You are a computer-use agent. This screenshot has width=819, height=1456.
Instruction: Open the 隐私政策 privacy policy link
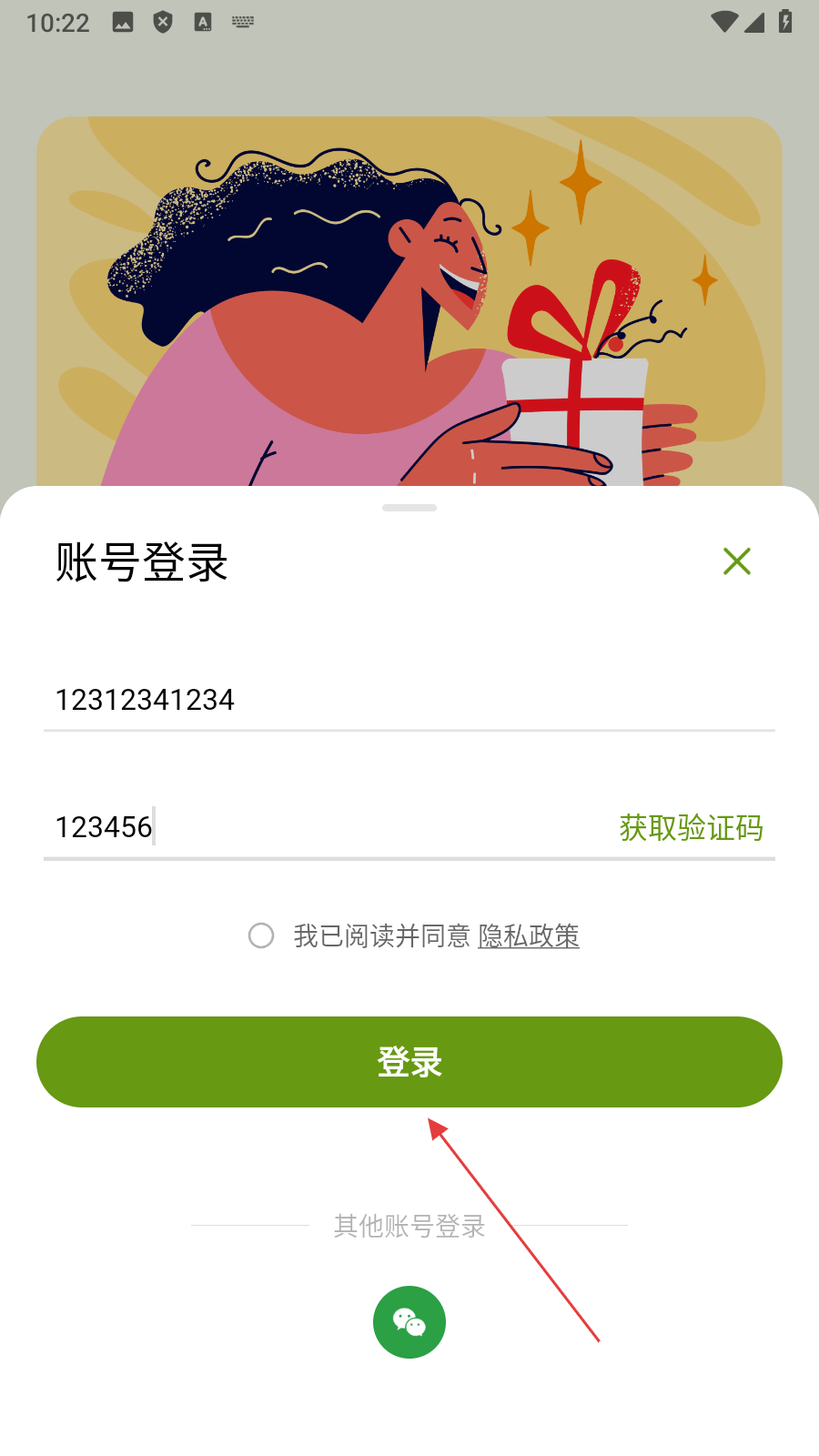click(529, 935)
